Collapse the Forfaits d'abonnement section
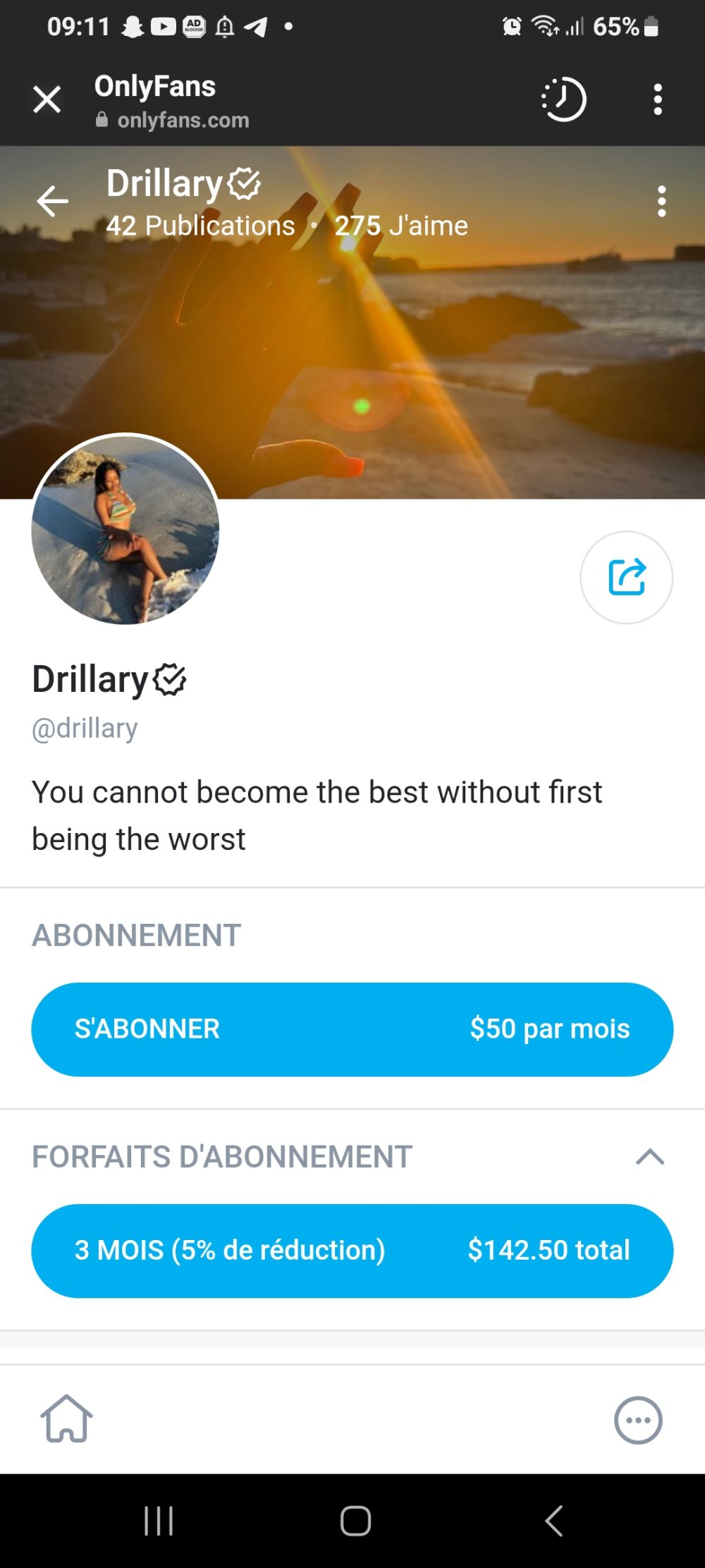The image size is (705, 1568). (x=649, y=1157)
